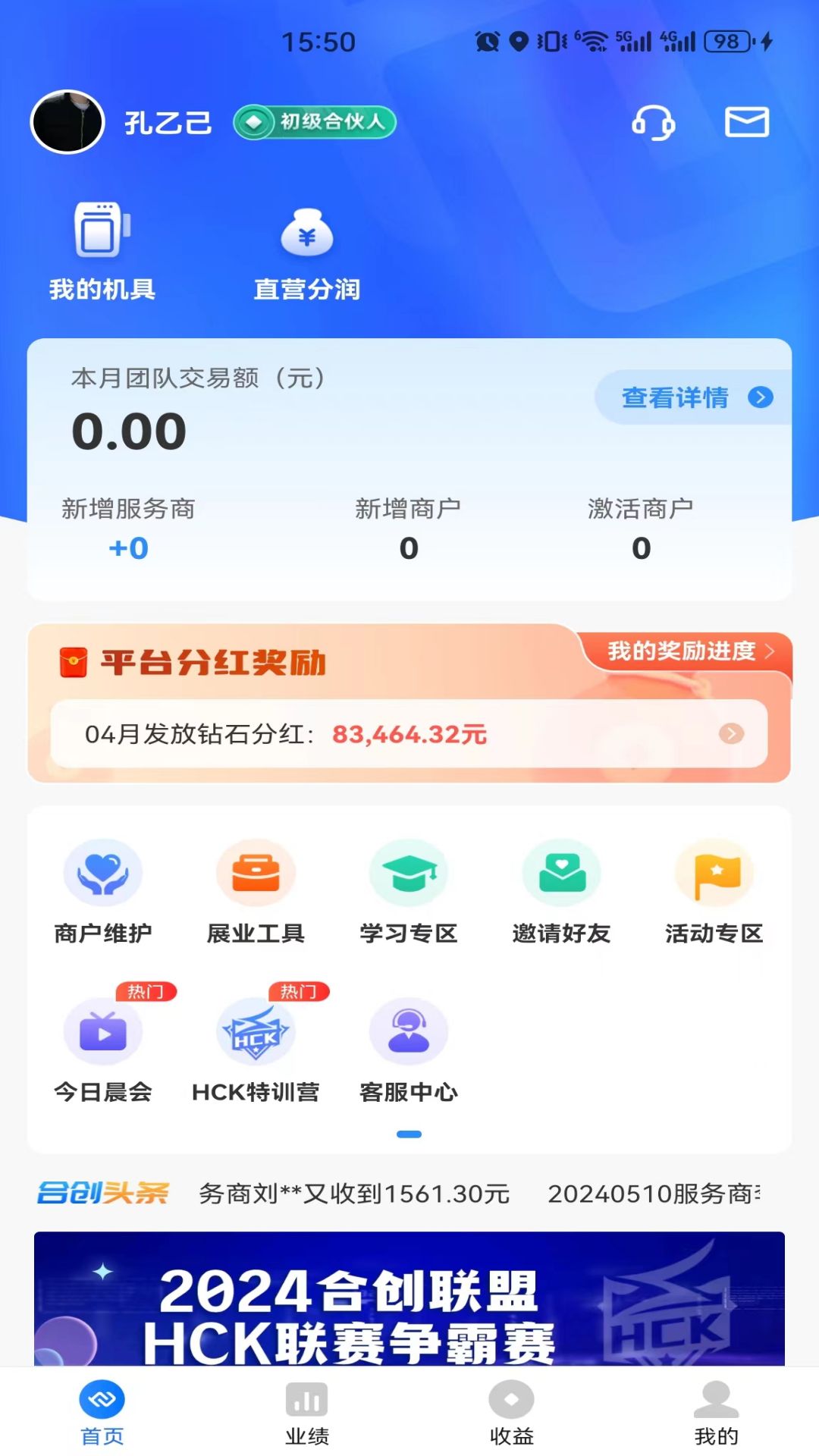Open customer service headset icon
The width and height of the screenshot is (819, 1456).
click(x=653, y=122)
